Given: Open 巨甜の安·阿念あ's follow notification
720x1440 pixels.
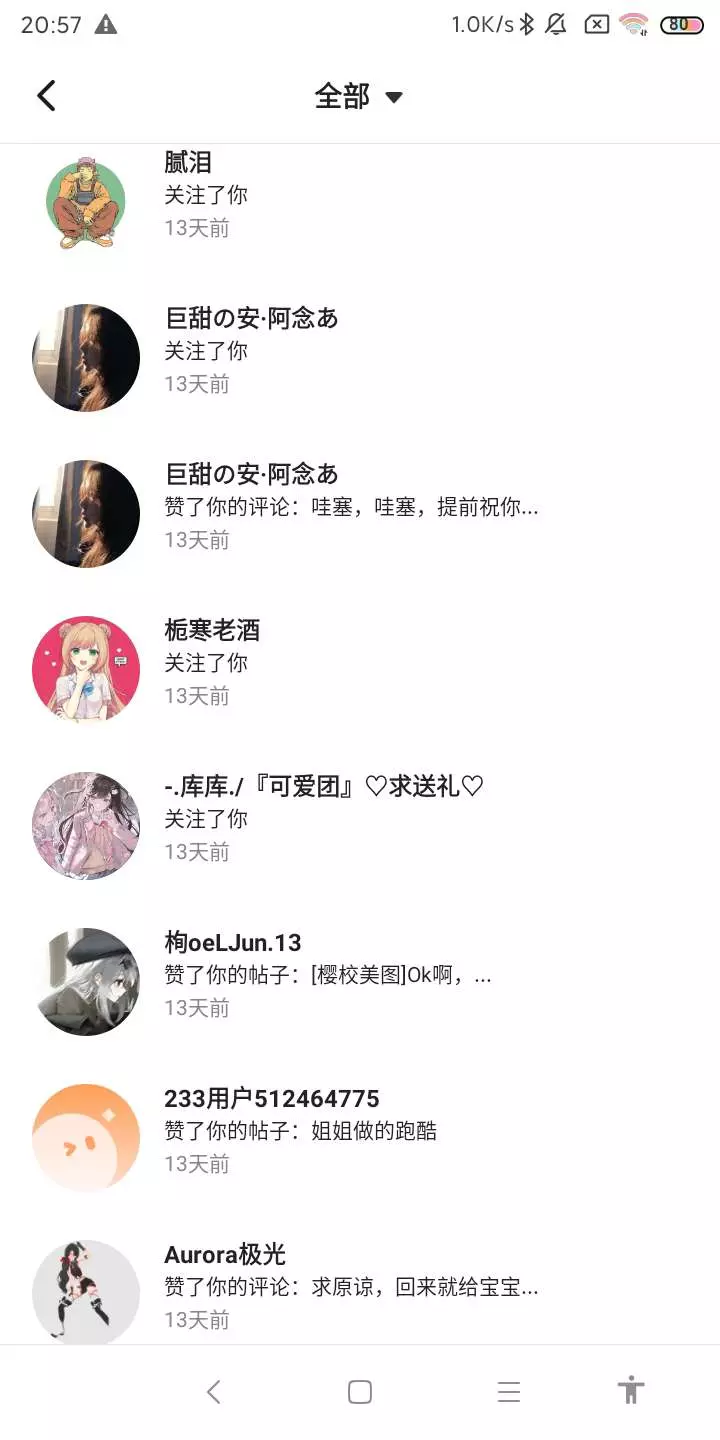Looking at the screenshot, I should 360,358.
